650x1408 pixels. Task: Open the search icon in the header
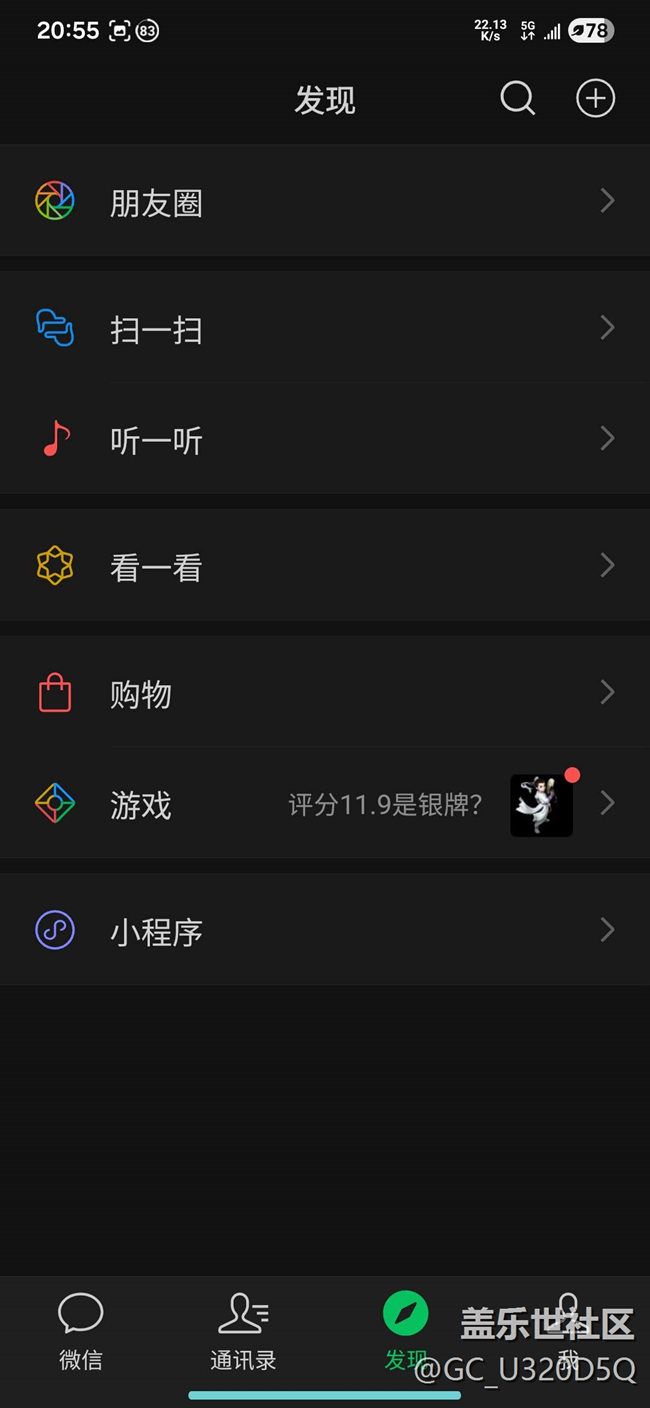click(x=518, y=99)
